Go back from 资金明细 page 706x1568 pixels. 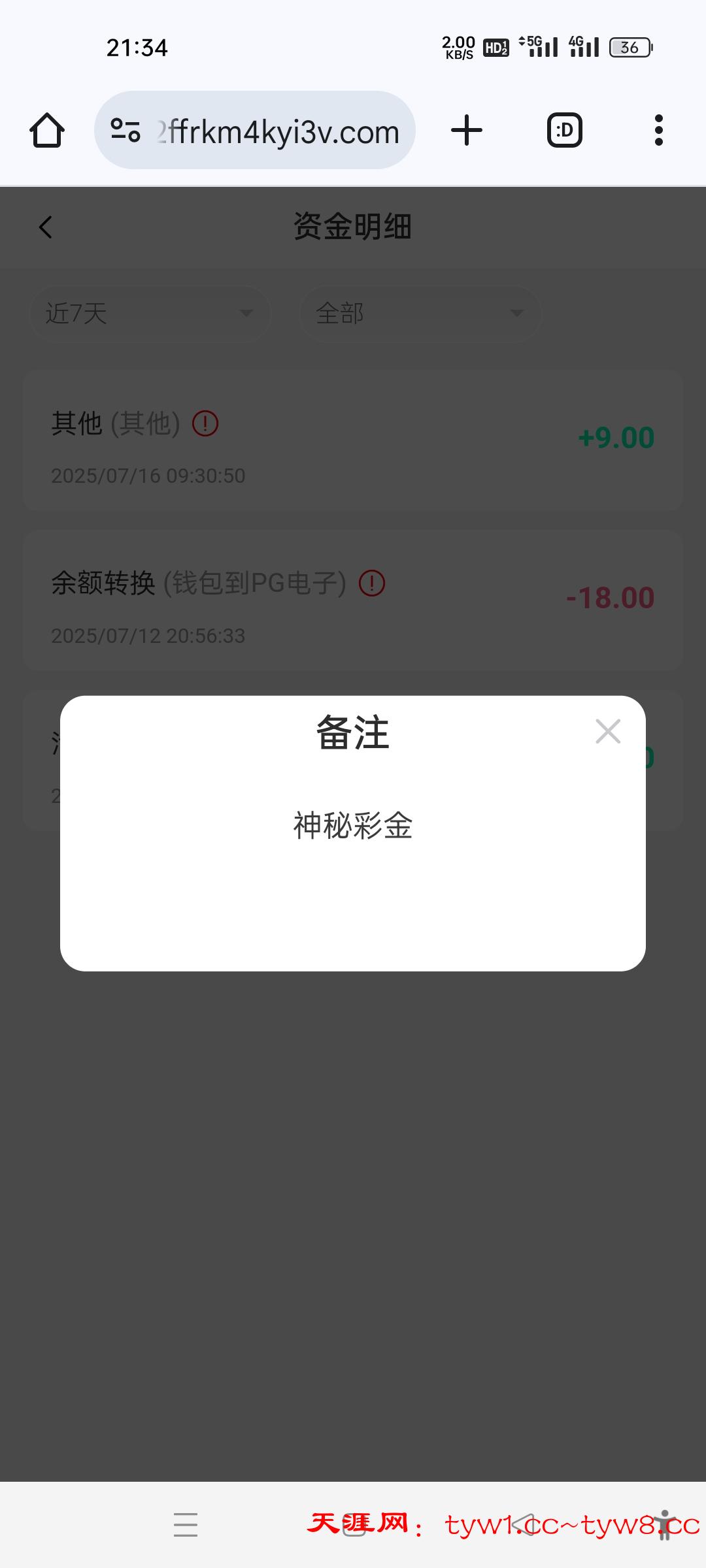(x=46, y=227)
